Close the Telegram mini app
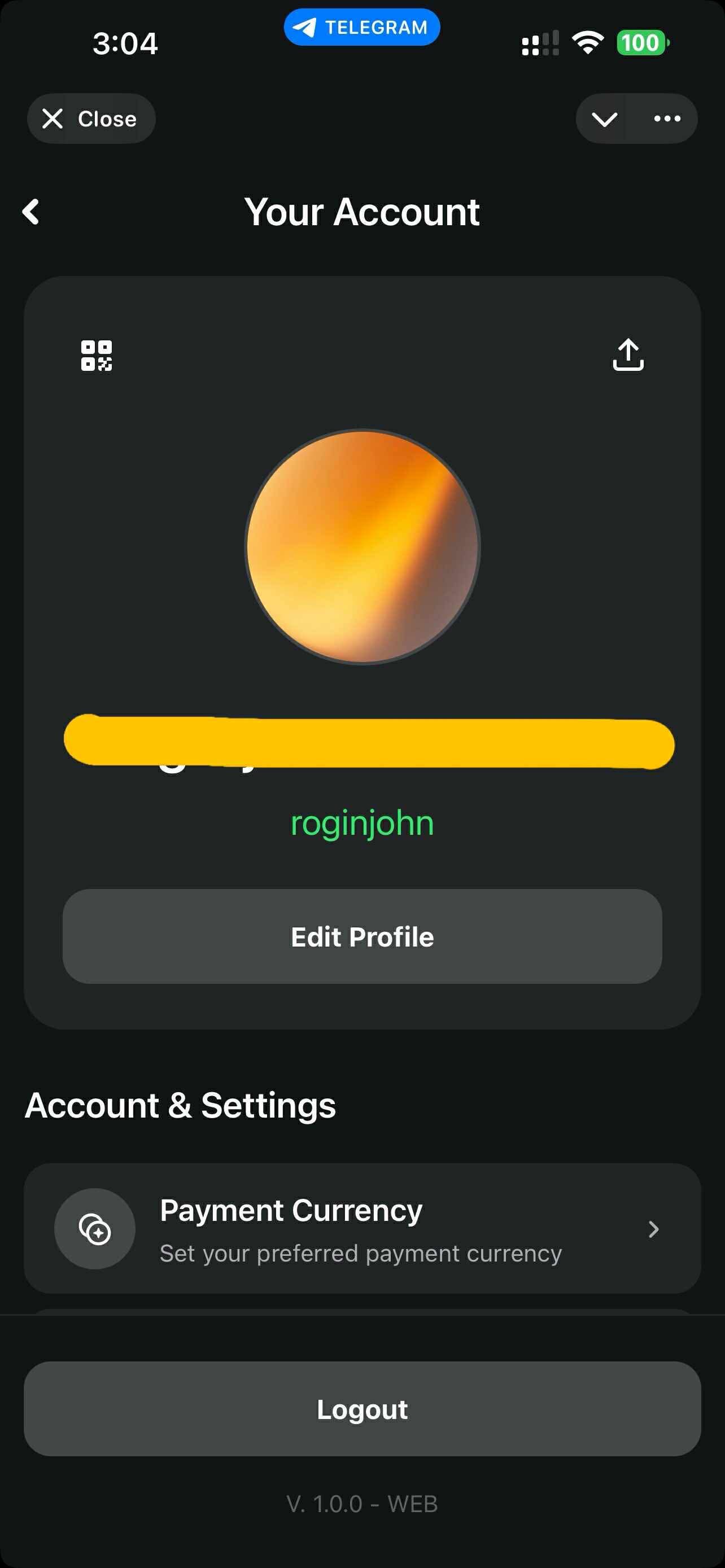This screenshot has width=725, height=1568. coord(91,119)
